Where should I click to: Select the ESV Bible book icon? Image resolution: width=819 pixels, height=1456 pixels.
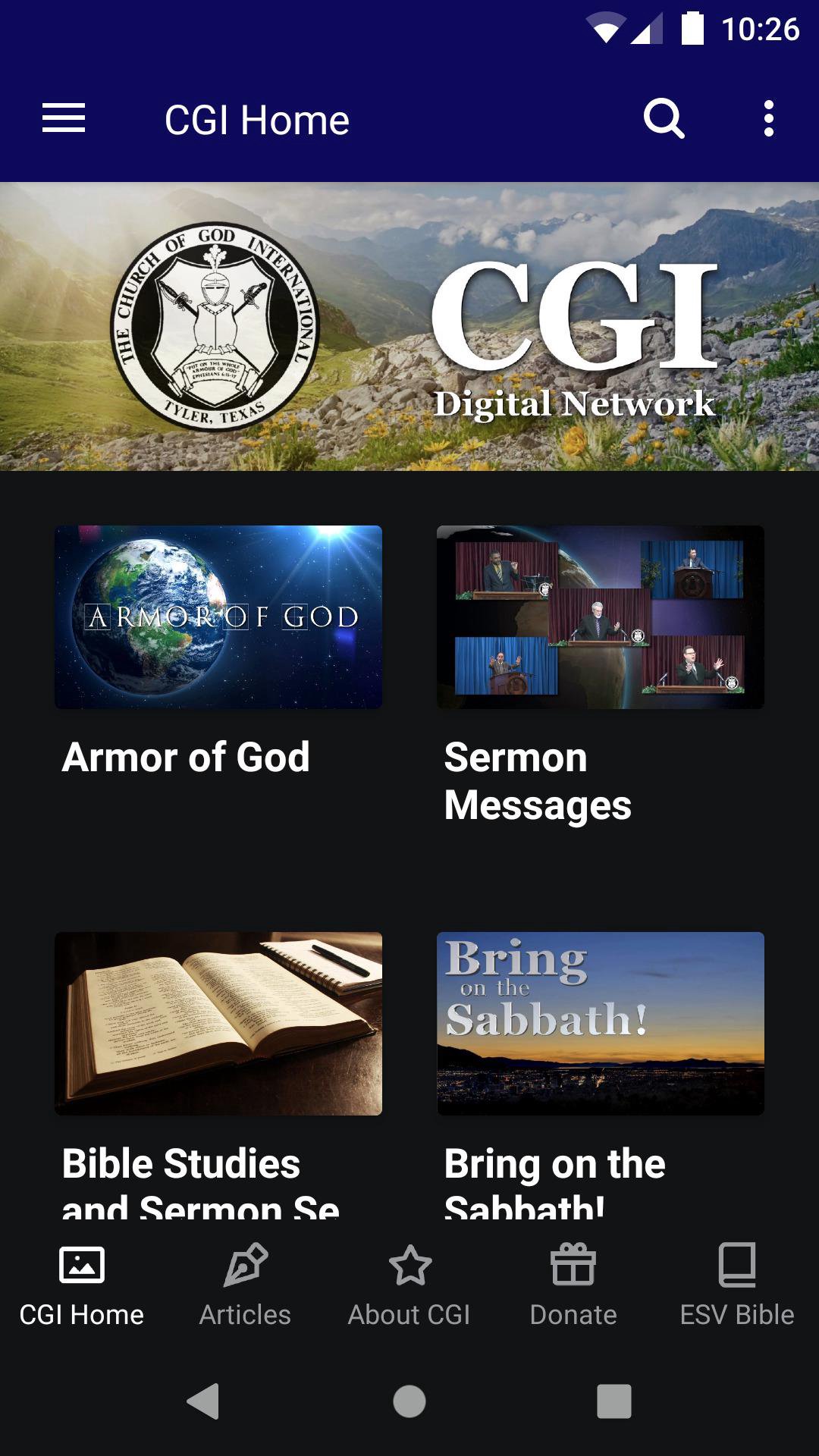click(x=736, y=1265)
